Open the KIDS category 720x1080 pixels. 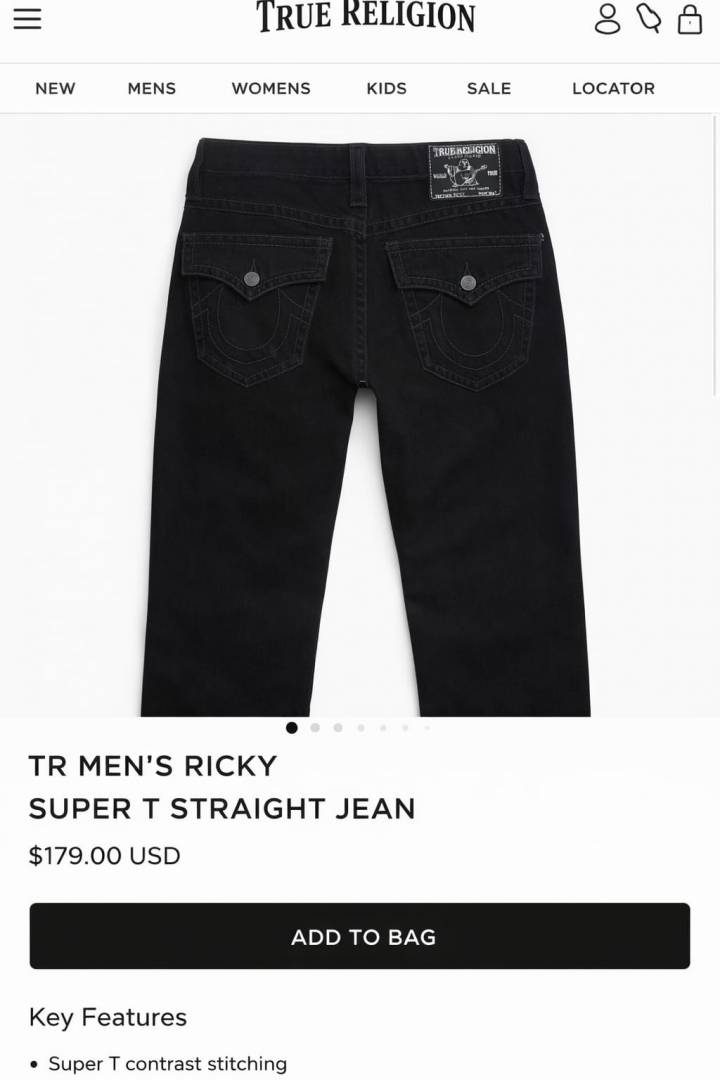(x=386, y=88)
